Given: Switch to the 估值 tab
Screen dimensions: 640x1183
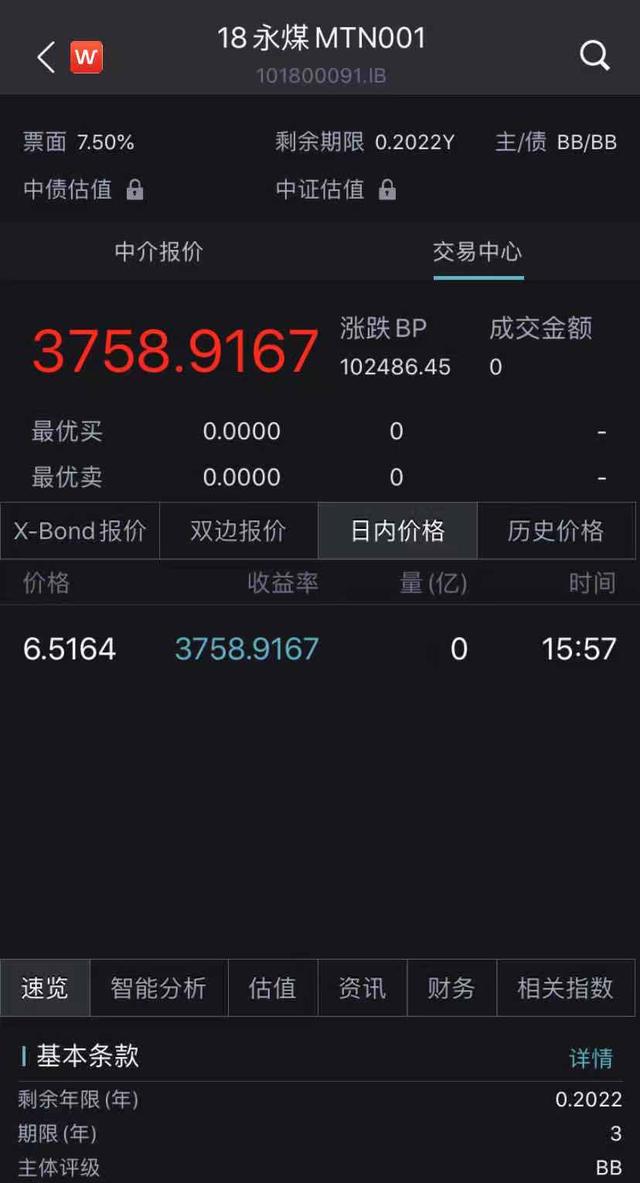Looking at the screenshot, I should pos(272,988).
